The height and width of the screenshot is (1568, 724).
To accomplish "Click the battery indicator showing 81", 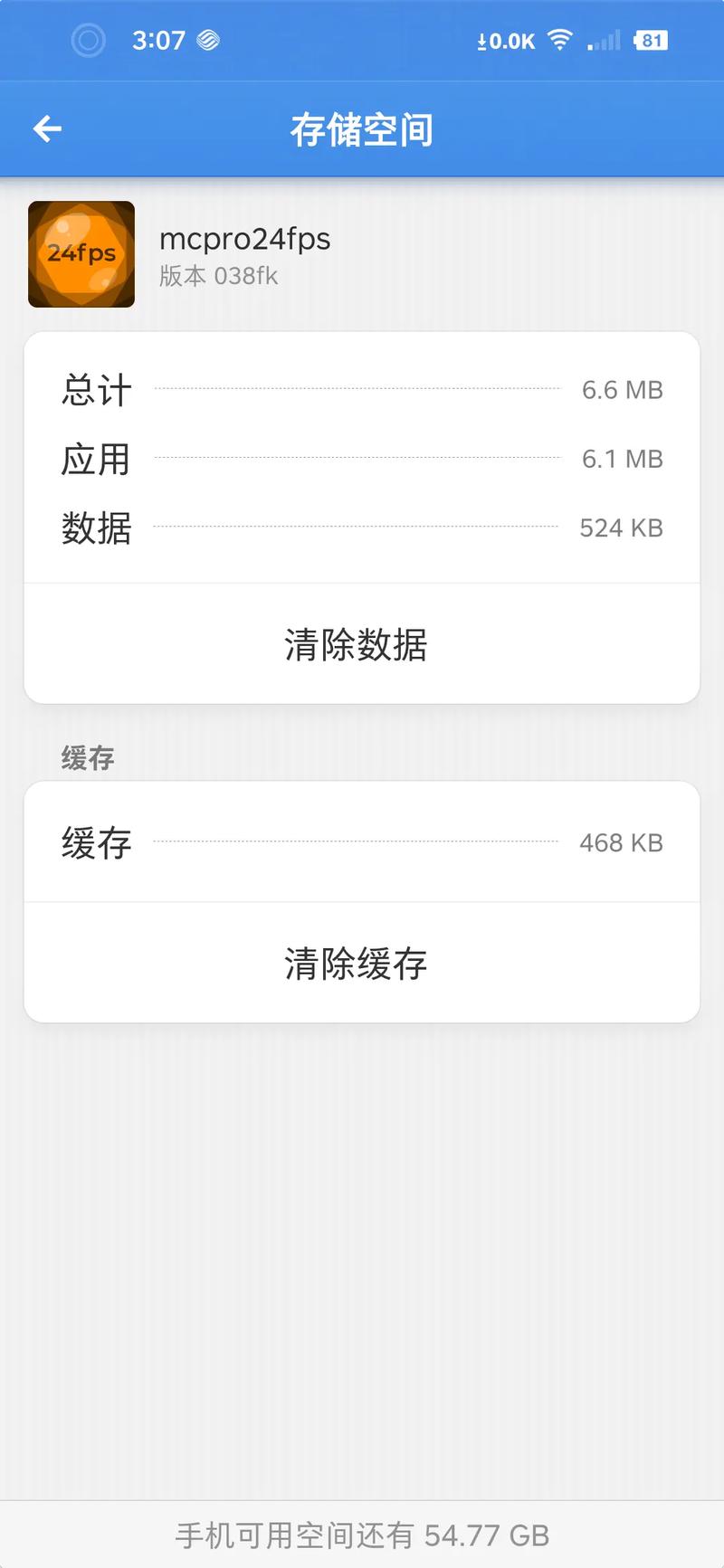I will click(x=650, y=41).
